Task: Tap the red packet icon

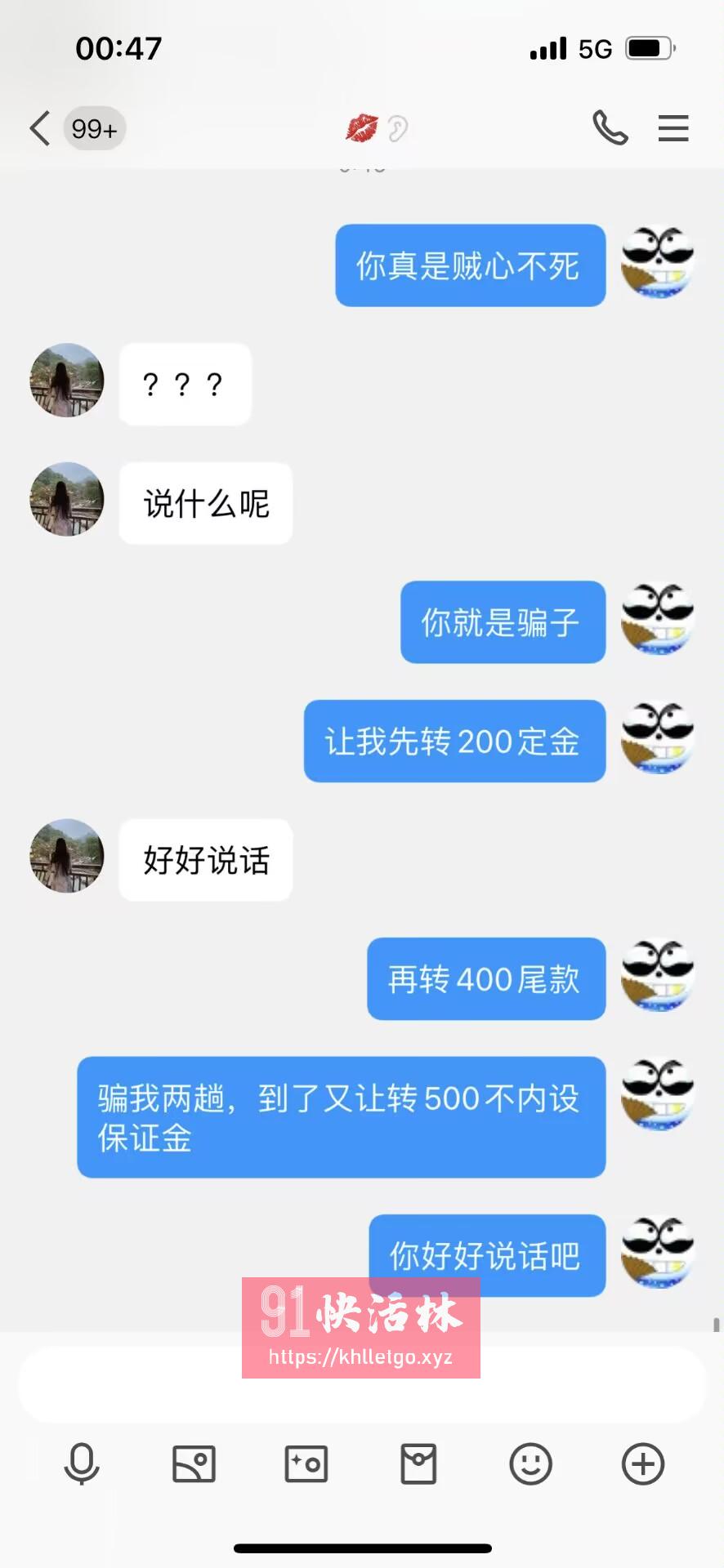Action: tap(418, 1464)
